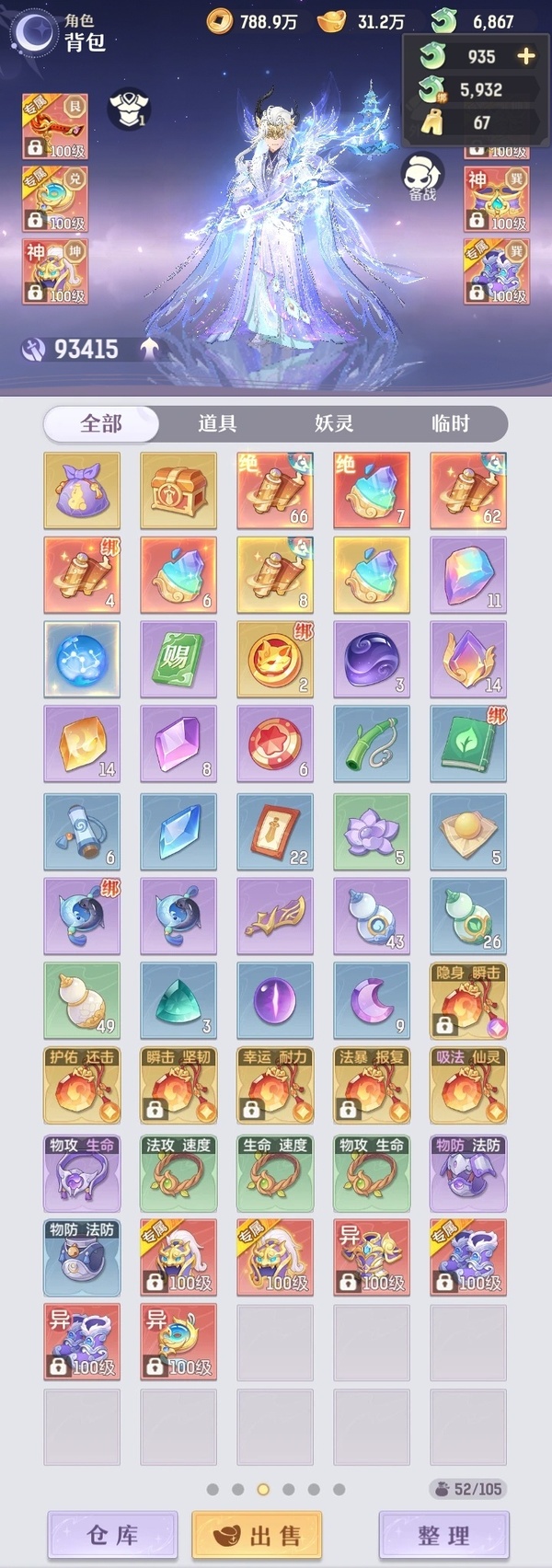The height and width of the screenshot is (1568, 552).
Task: Select the crescent moon item with 9
Action: (372, 1001)
